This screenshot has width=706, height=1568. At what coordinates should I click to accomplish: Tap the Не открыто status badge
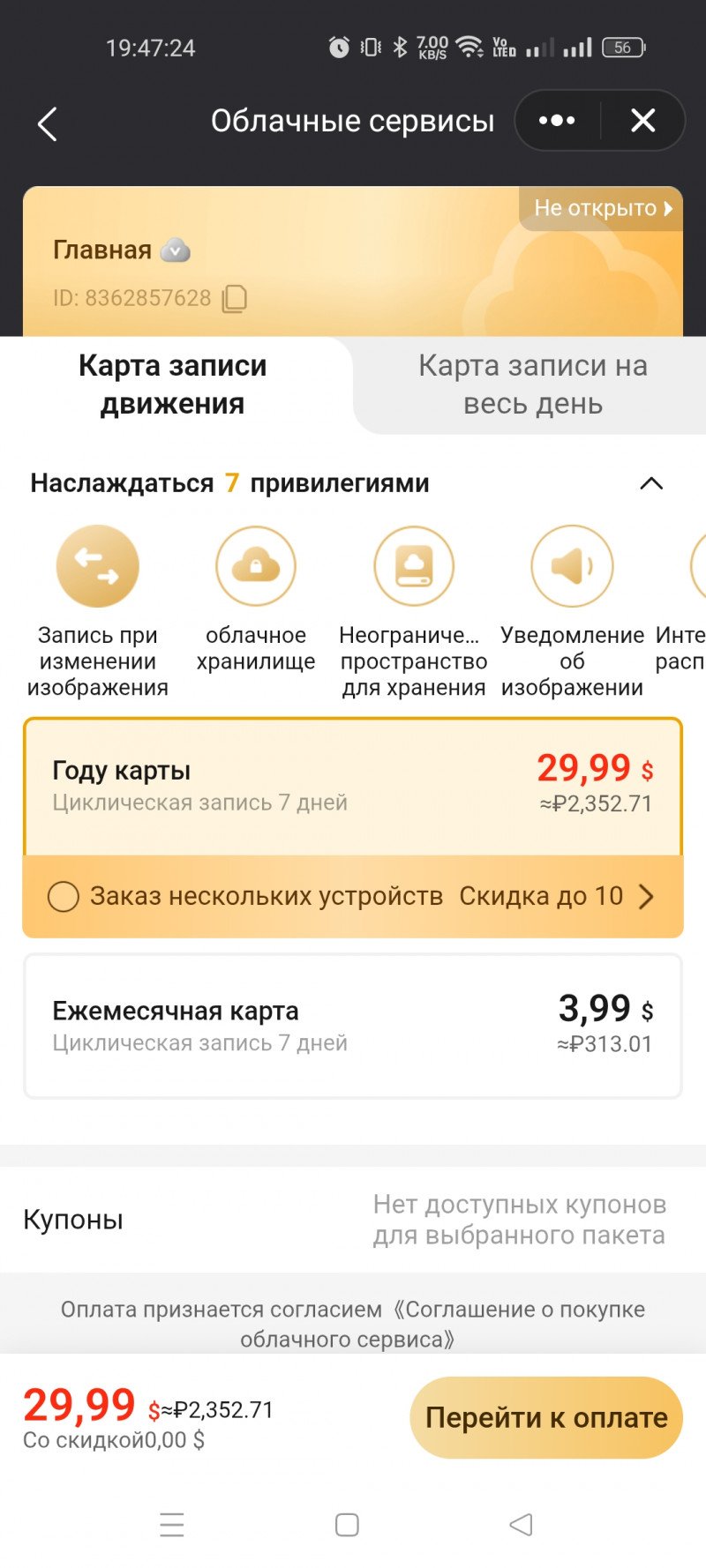602,209
